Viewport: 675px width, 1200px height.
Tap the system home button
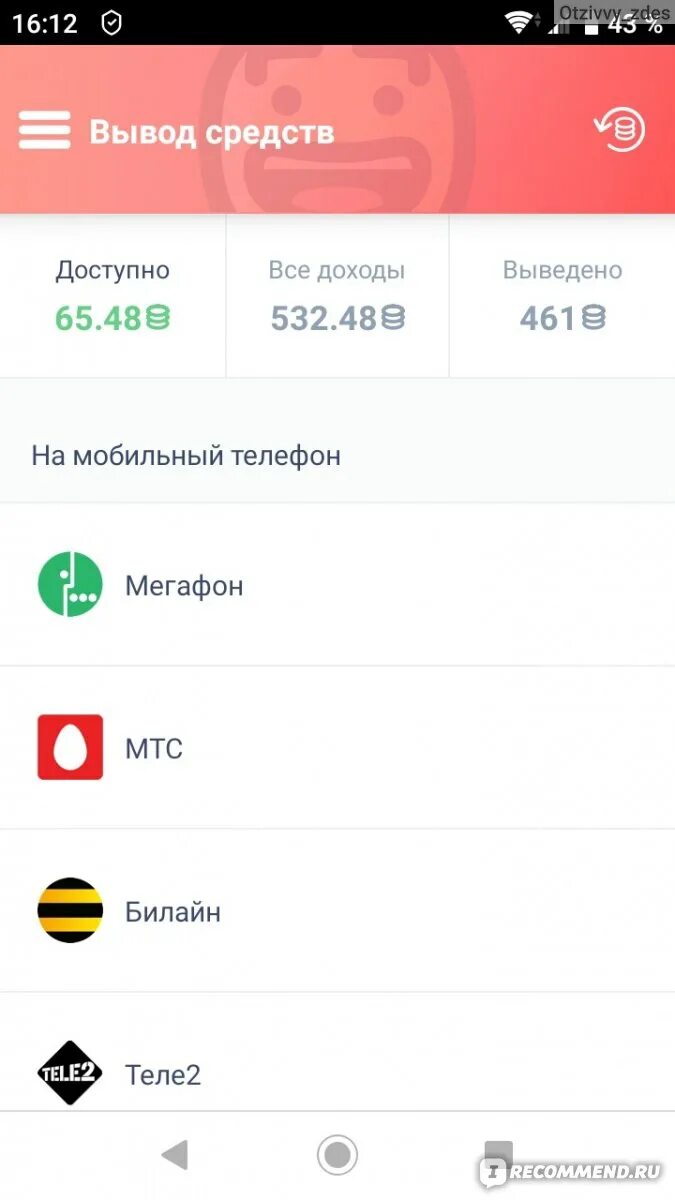[338, 1155]
